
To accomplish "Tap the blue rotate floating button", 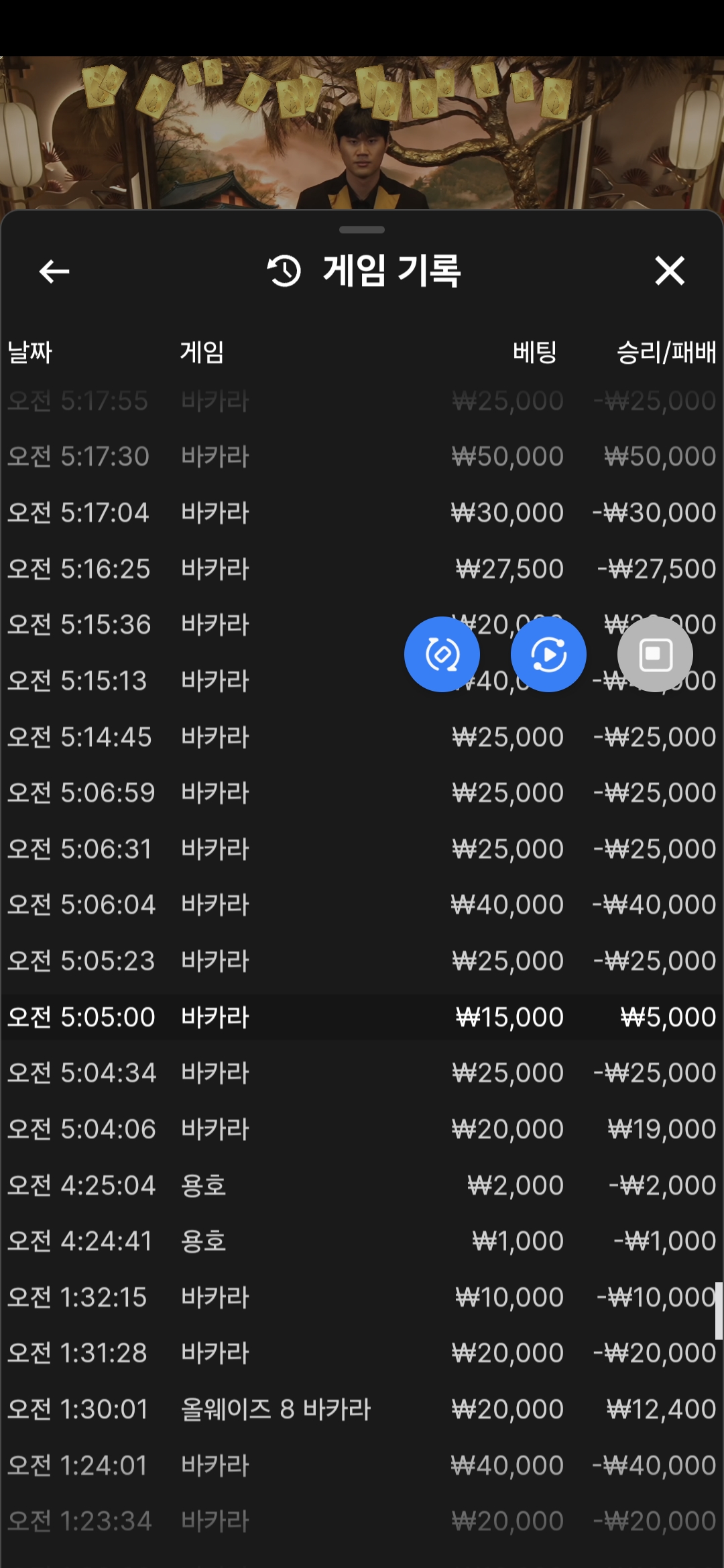I will coord(442,654).
